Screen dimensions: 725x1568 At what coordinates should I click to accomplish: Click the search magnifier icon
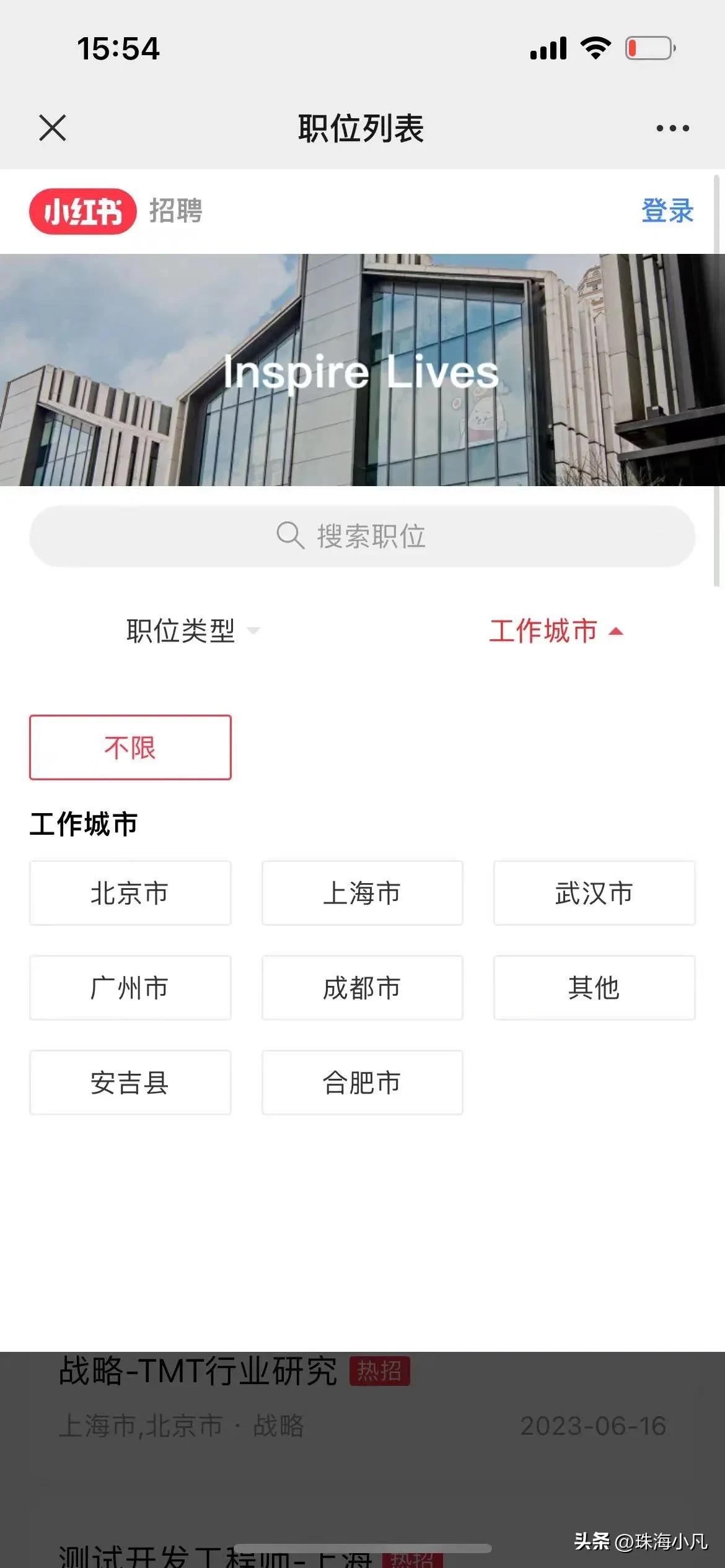tap(290, 536)
